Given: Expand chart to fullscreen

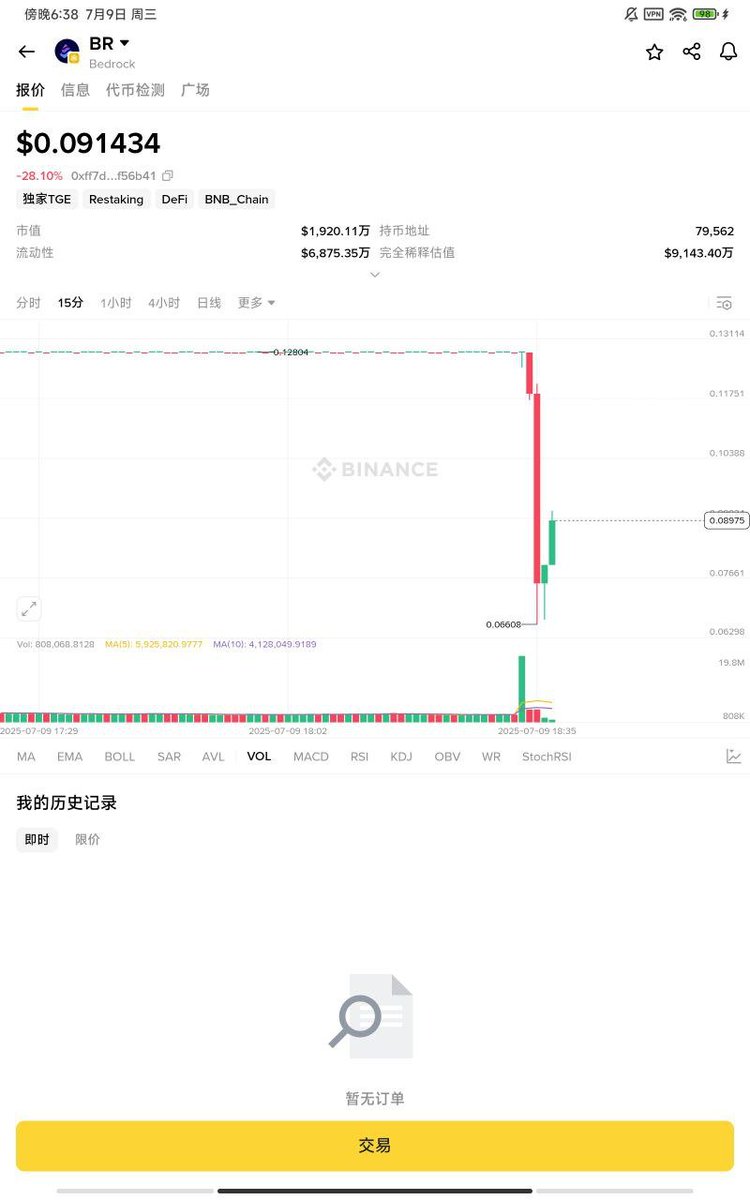Looking at the screenshot, I should [x=29, y=608].
